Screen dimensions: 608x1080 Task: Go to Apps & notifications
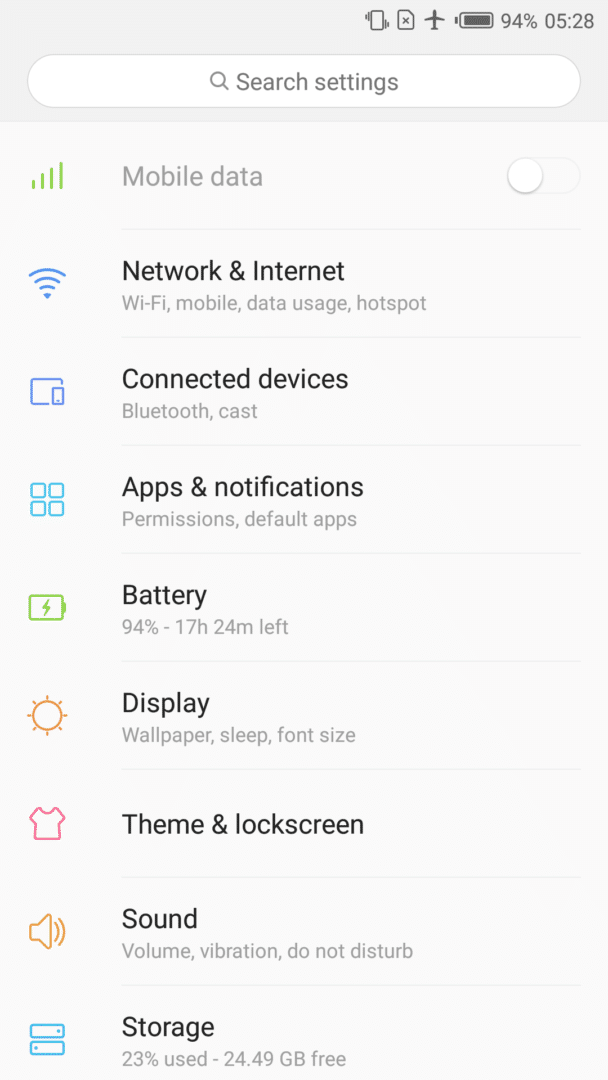pyautogui.click(x=304, y=501)
